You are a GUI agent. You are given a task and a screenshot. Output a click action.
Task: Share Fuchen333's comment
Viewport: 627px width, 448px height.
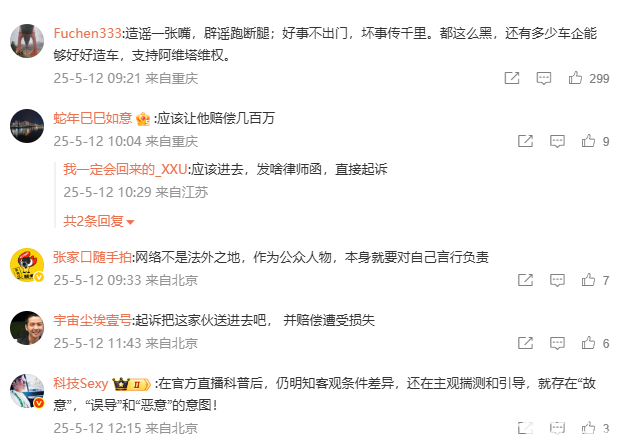tap(511, 78)
